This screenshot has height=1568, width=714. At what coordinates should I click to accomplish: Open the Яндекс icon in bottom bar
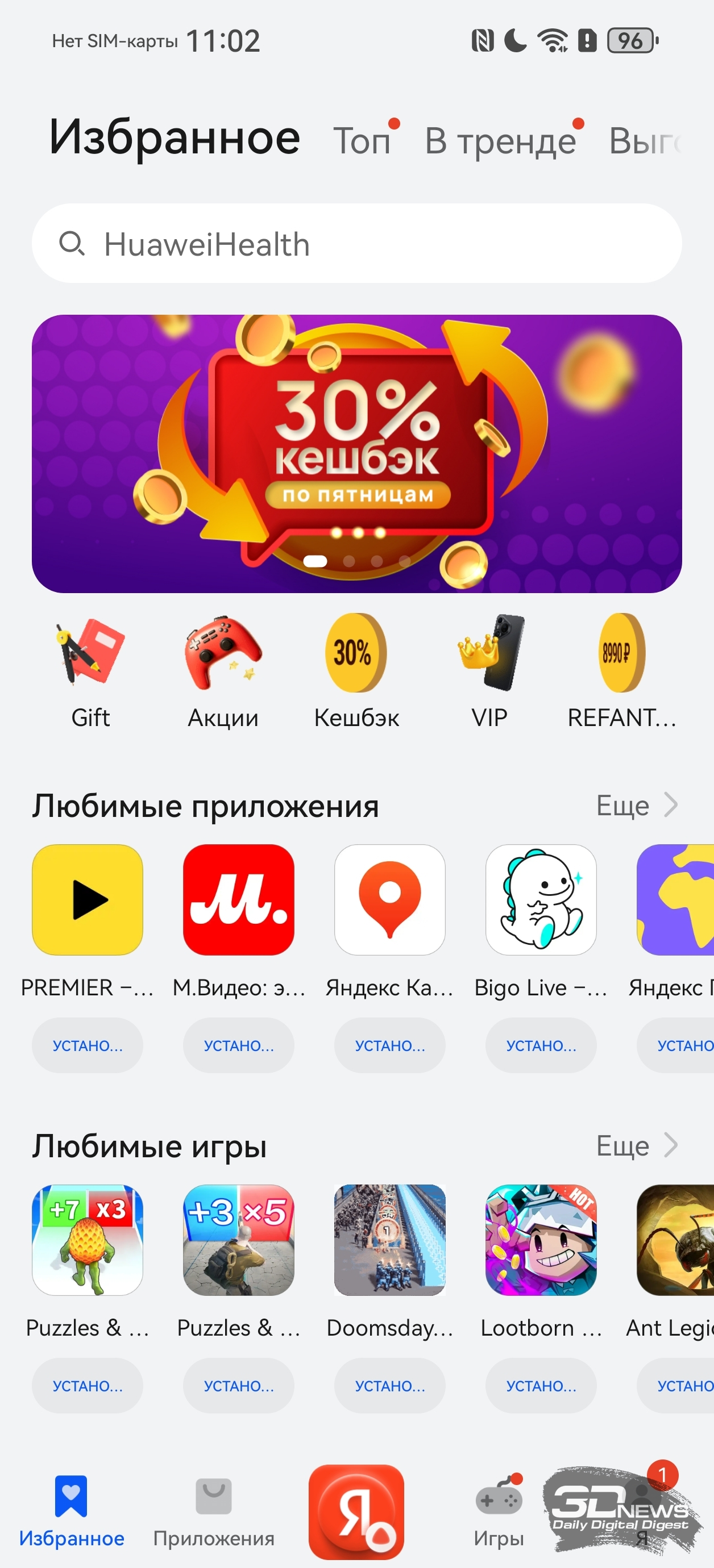pyautogui.click(x=356, y=1512)
